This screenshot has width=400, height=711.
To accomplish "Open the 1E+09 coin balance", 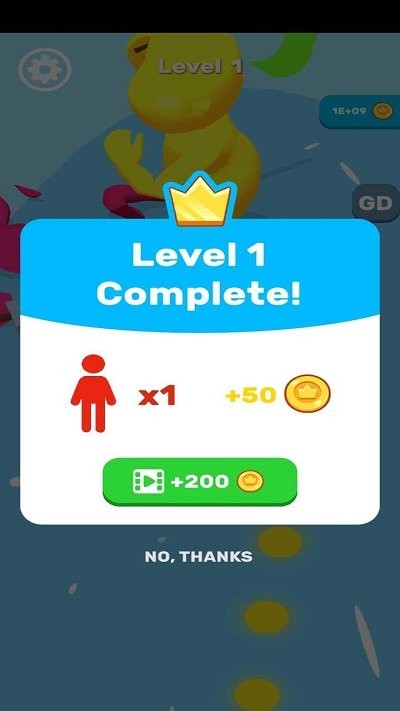I will coord(360,112).
